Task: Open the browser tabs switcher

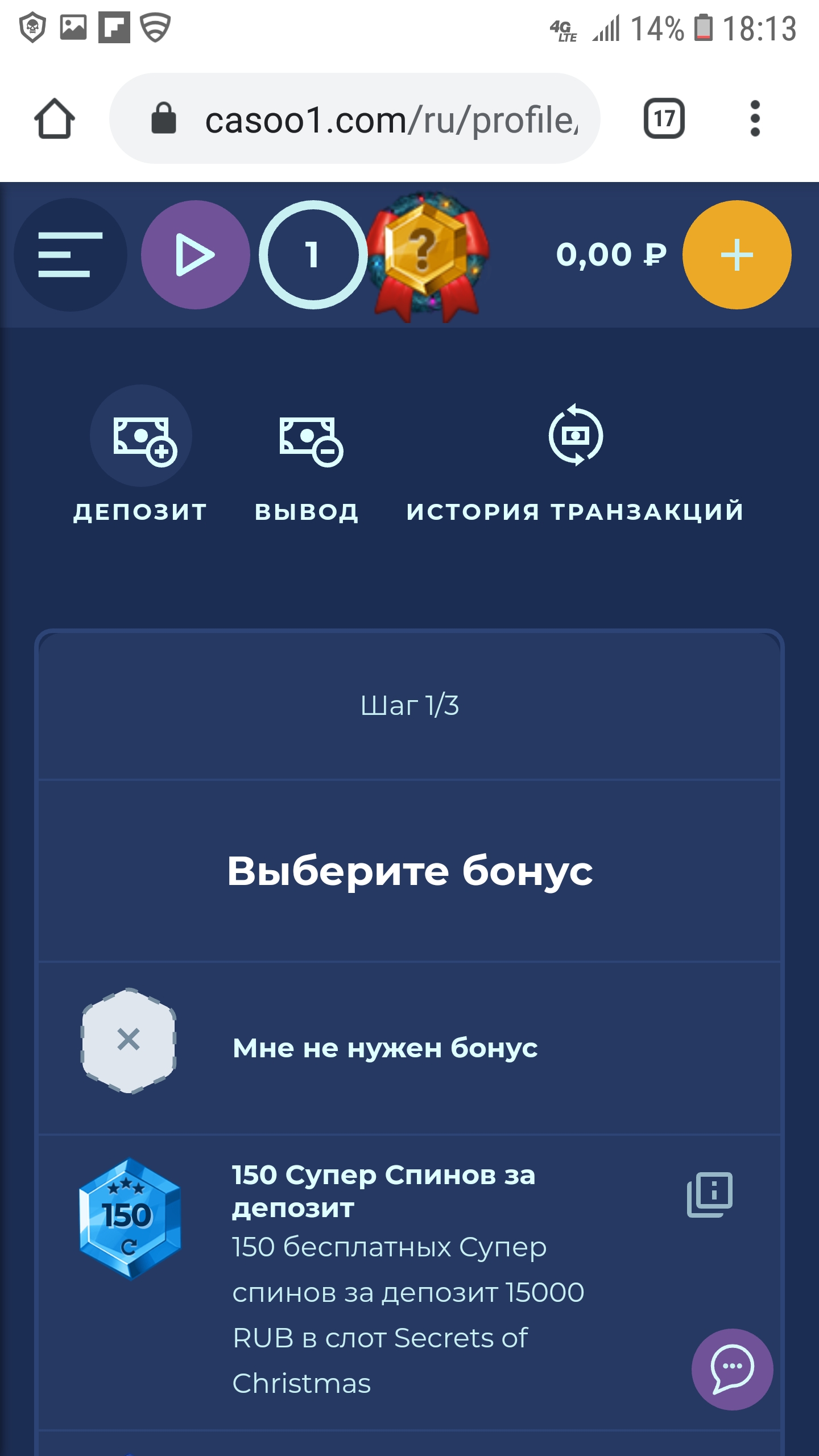Action: (664, 119)
